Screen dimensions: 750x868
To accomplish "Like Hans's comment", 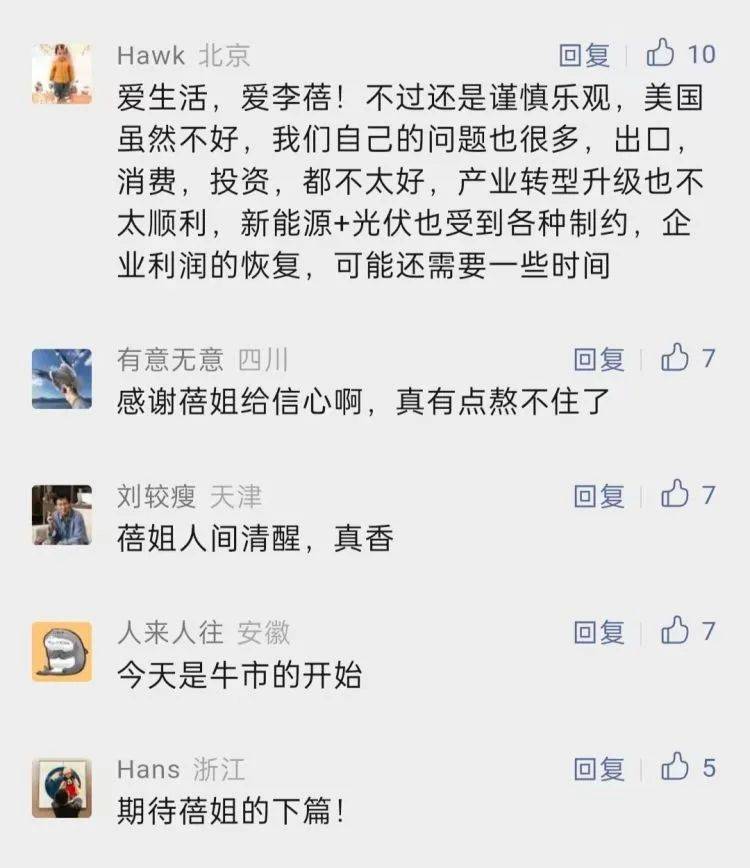I will tap(676, 768).
